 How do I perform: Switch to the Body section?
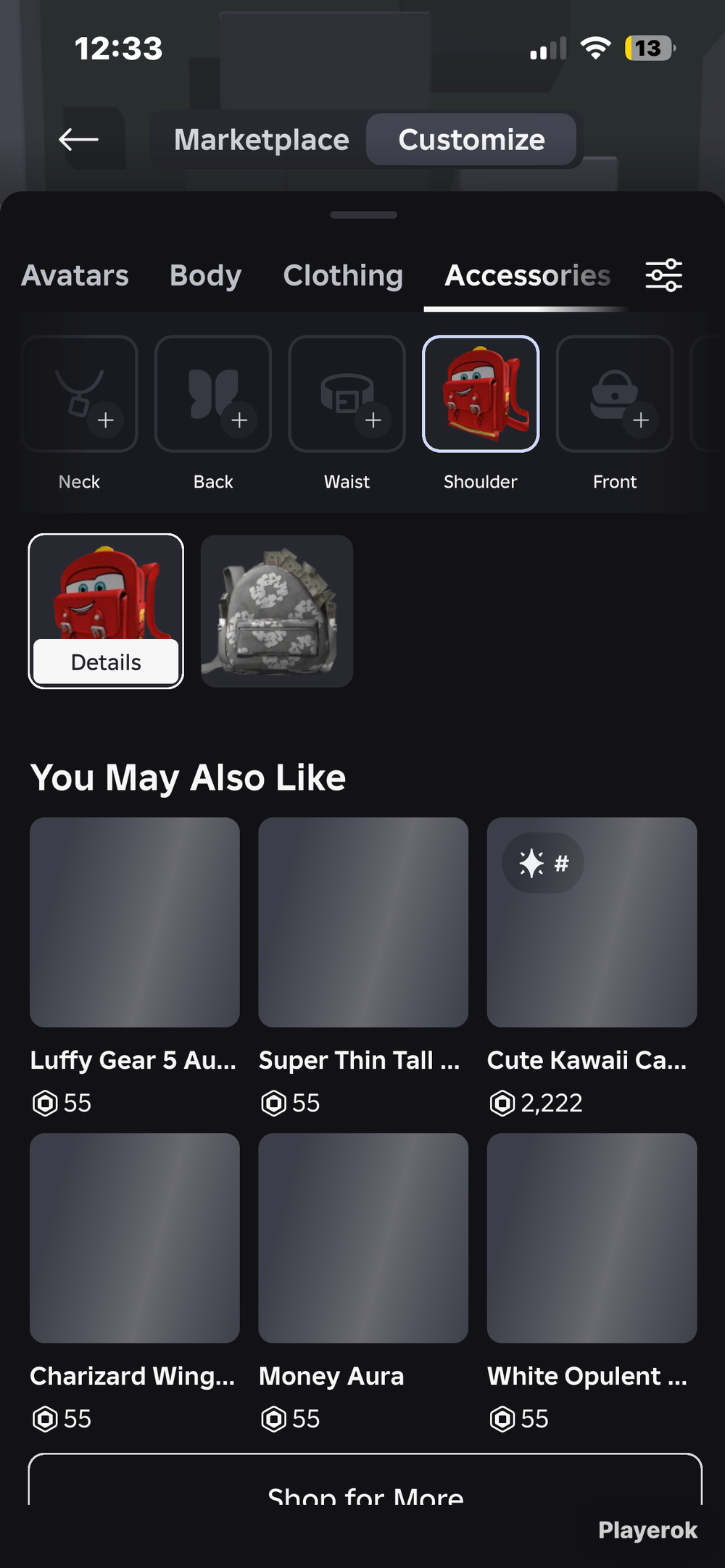point(205,275)
